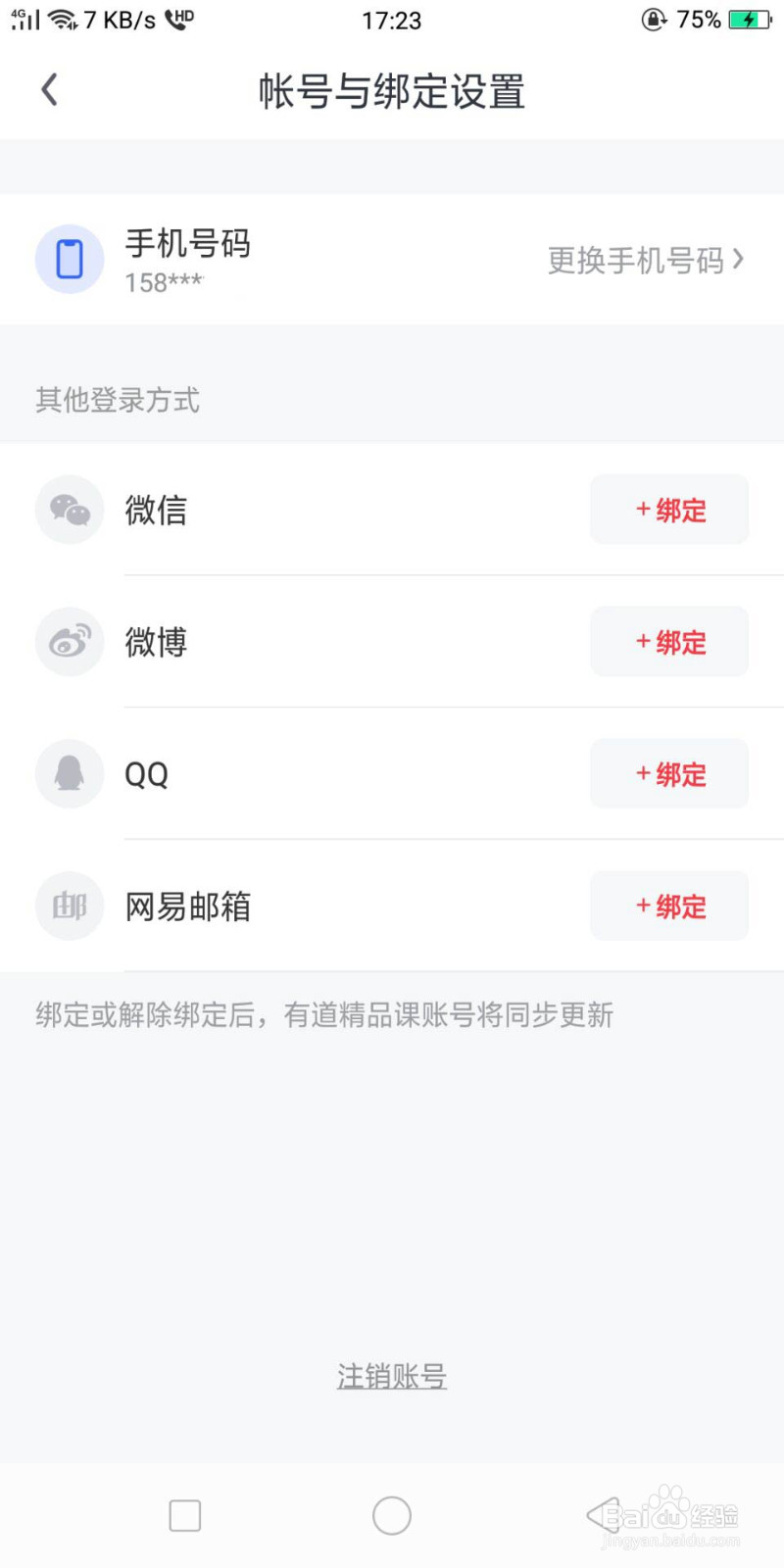The height and width of the screenshot is (1568, 784).
Task: Bind the 微博 account
Action: click(669, 642)
